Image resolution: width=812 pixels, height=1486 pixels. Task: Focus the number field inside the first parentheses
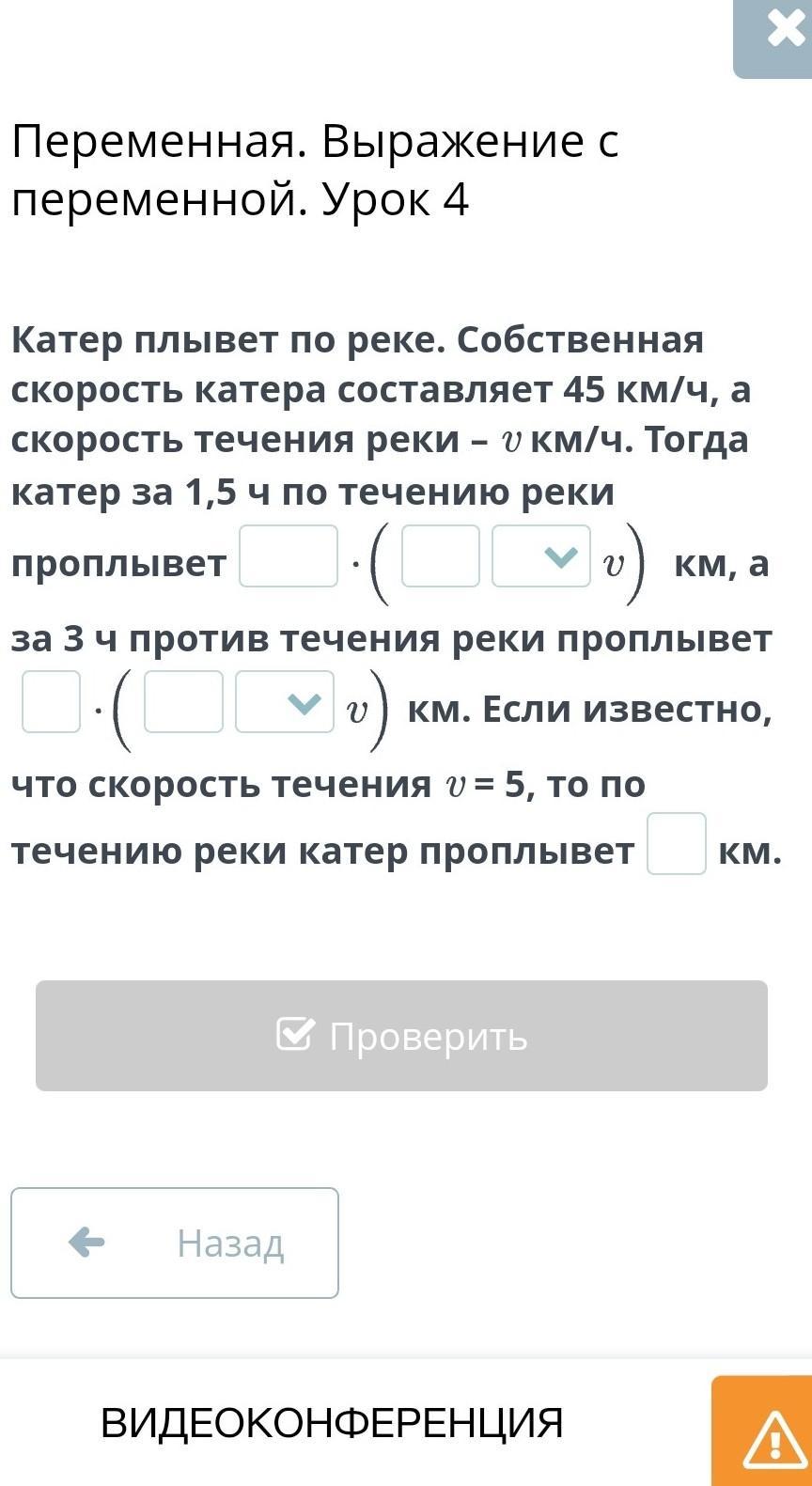[441, 556]
